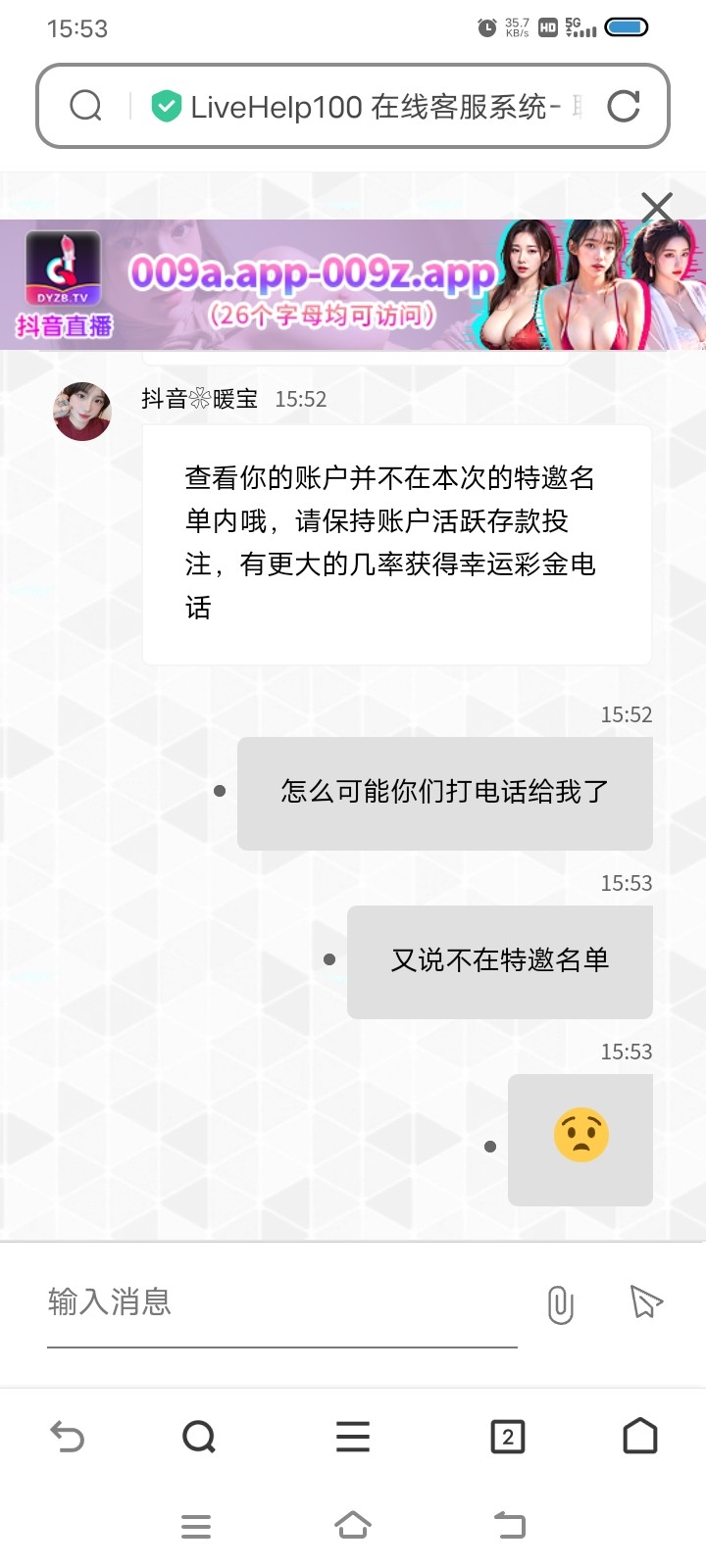
Task: Go to the browser home page
Action: coord(640,1437)
